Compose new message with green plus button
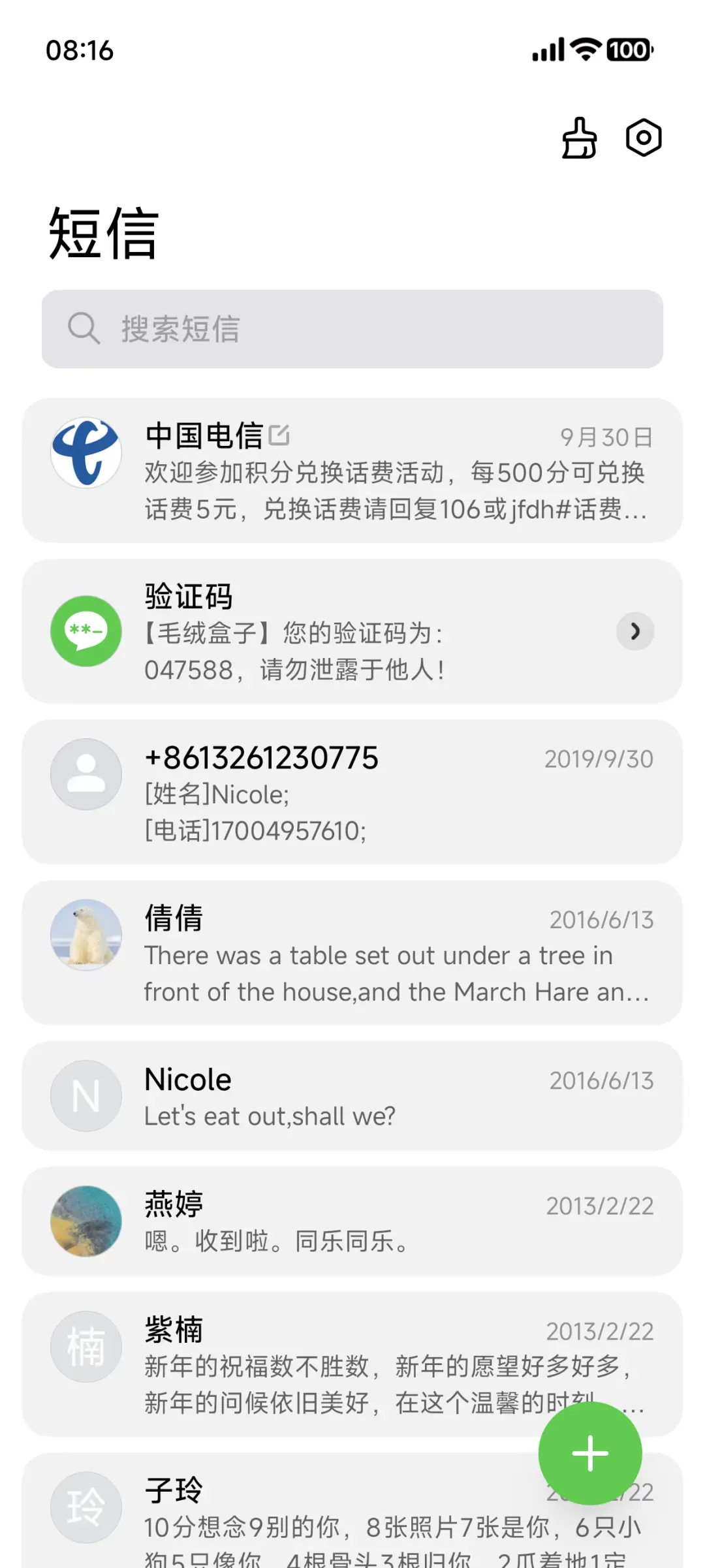Viewport: 705px width, 1568px height. (589, 1452)
